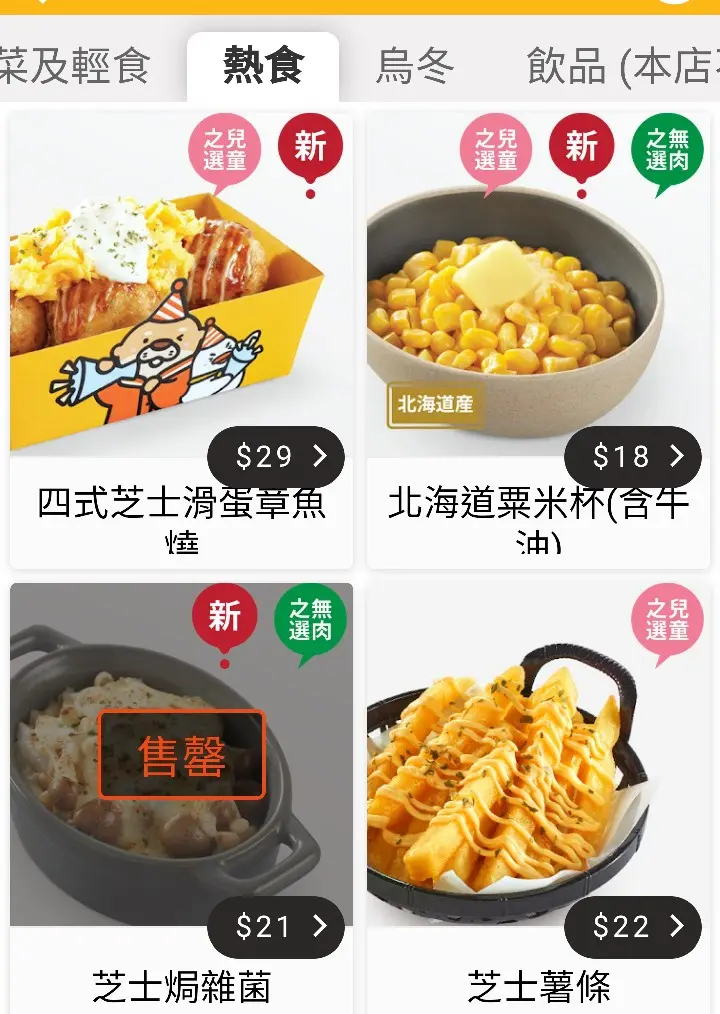Go to the 菜及輕食 tab
This screenshot has width=720, height=1014.
[x=75, y=67]
